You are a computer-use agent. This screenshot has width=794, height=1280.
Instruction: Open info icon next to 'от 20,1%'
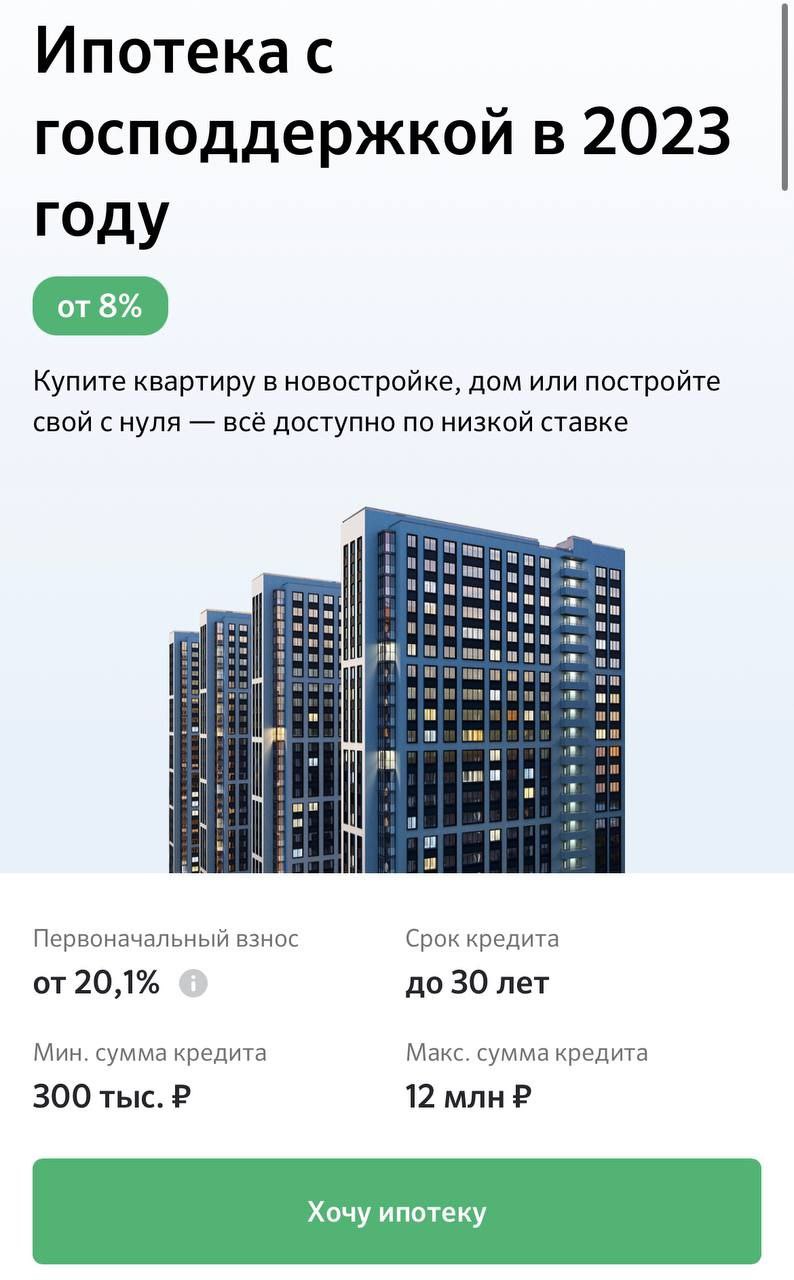click(193, 984)
